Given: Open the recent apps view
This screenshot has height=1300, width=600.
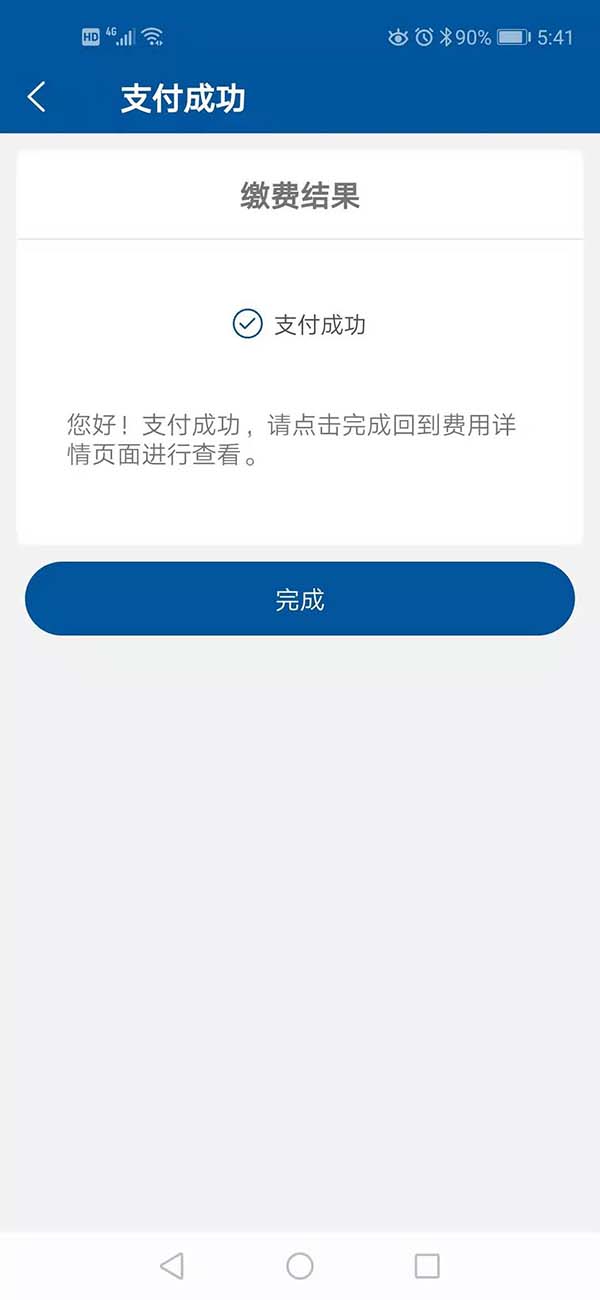Looking at the screenshot, I should [427, 1266].
